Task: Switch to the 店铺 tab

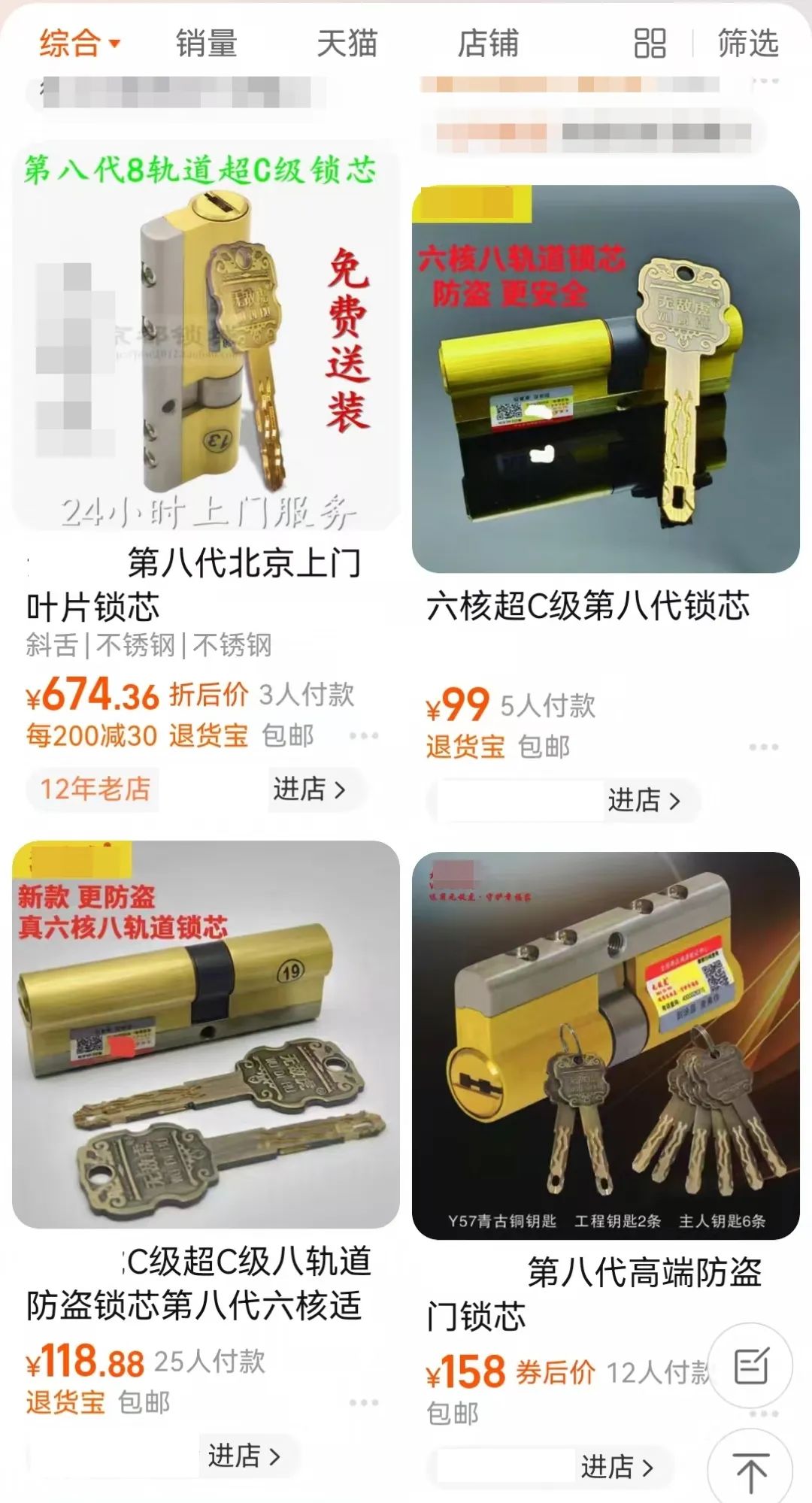Action: click(488, 43)
